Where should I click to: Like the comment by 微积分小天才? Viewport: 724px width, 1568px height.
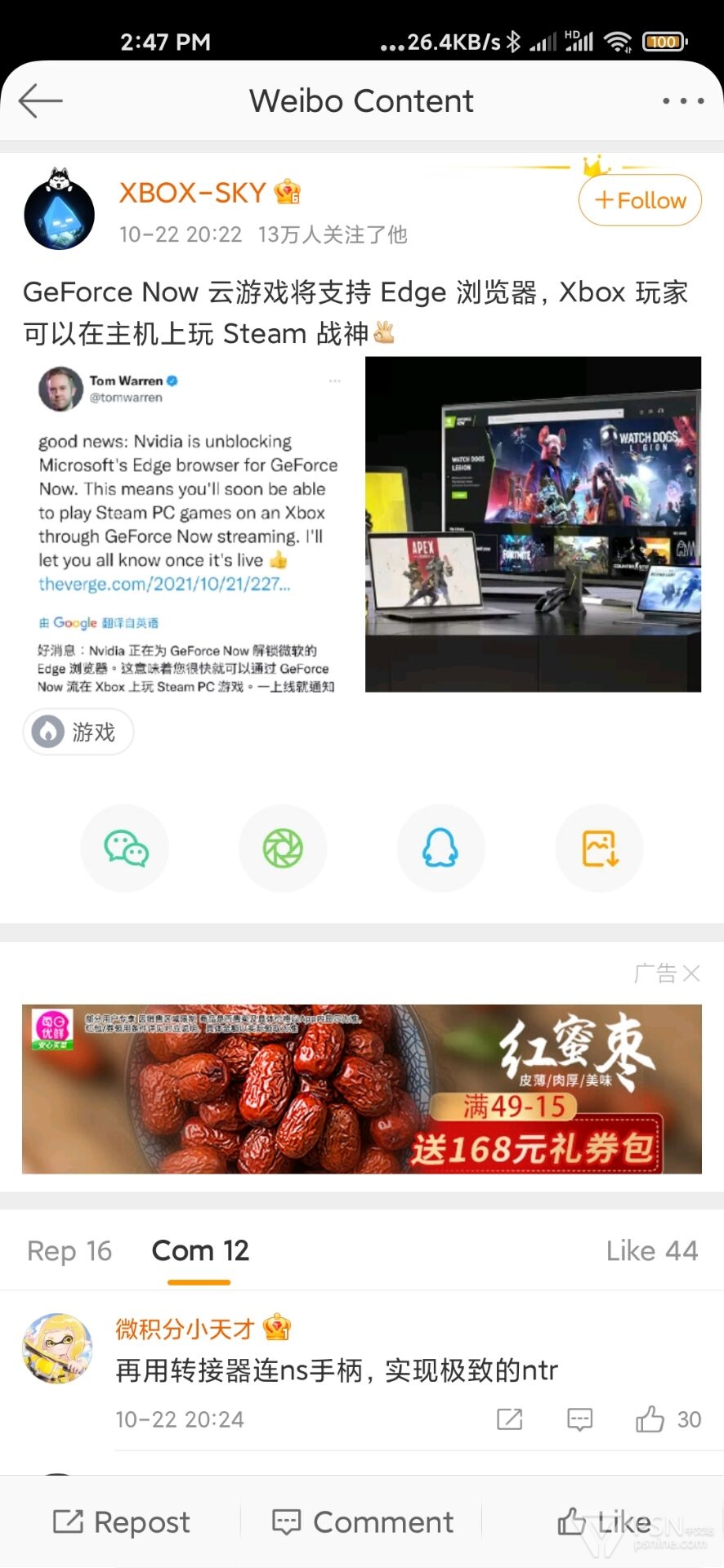click(x=650, y=1419)
